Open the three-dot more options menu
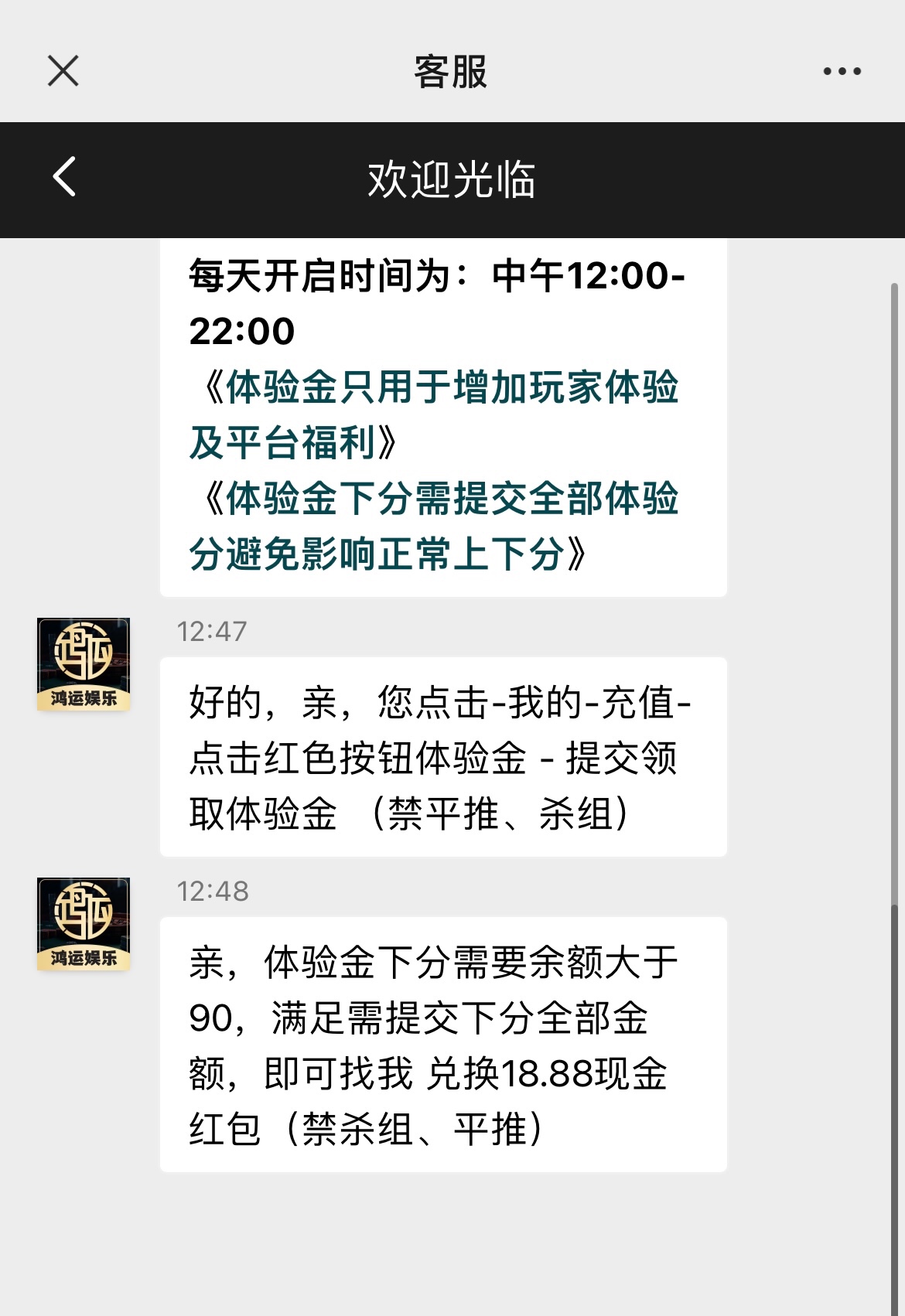Viewport: 905px width, 1316px height. [x=842, y=71]
